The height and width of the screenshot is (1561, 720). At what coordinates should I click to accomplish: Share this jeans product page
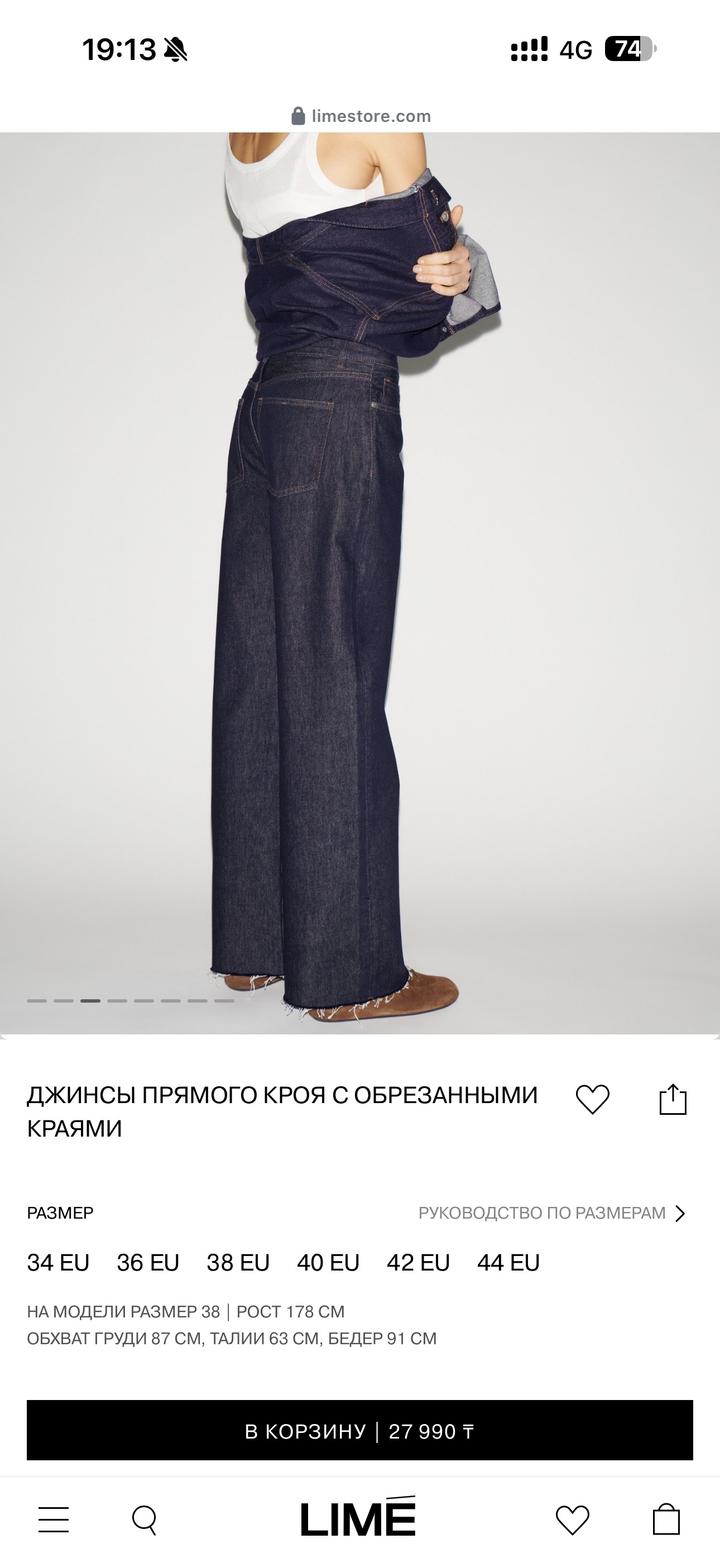tap(673, 1099)
